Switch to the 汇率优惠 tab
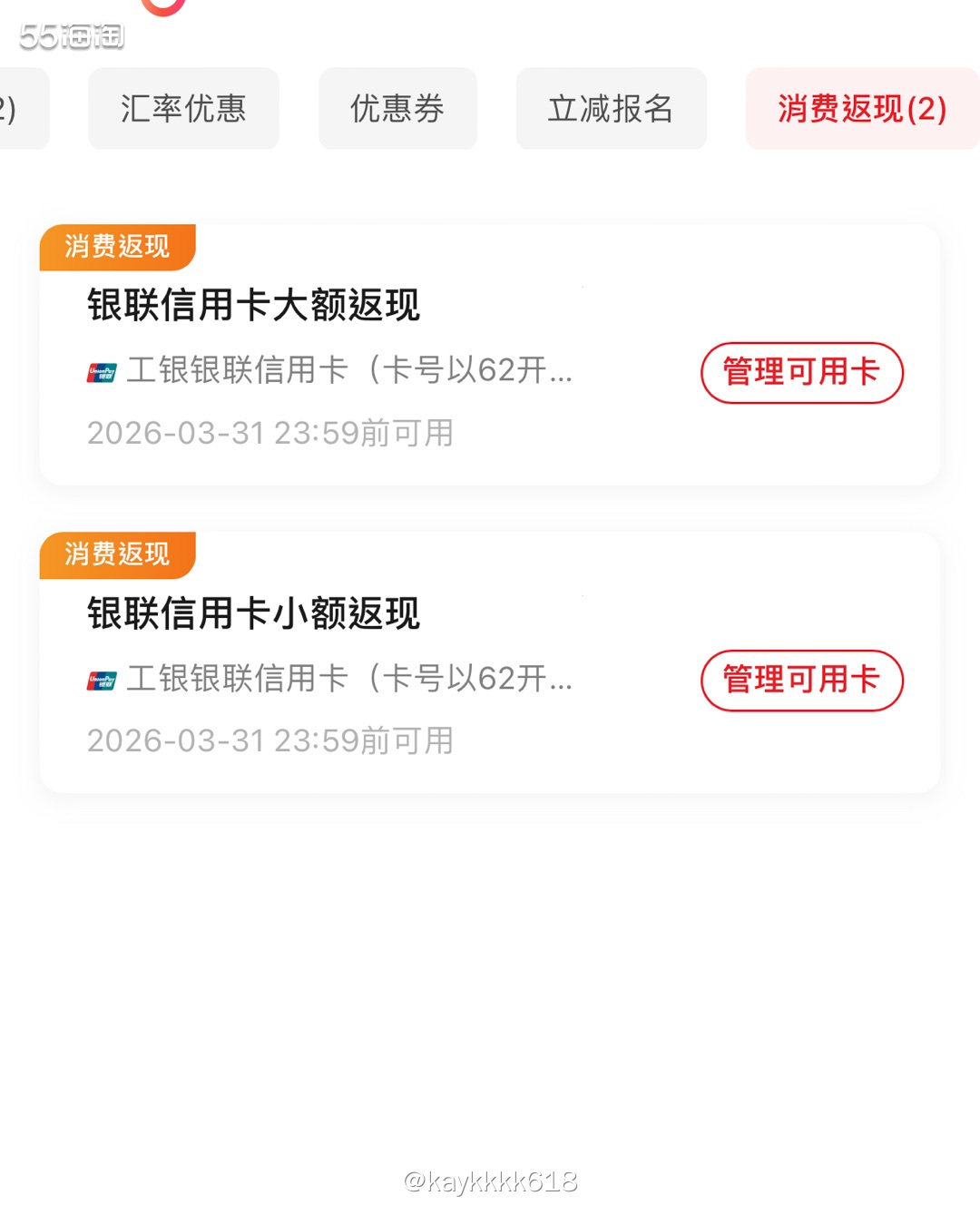Viewport: 980px width, 1225px height. (183, 109)
